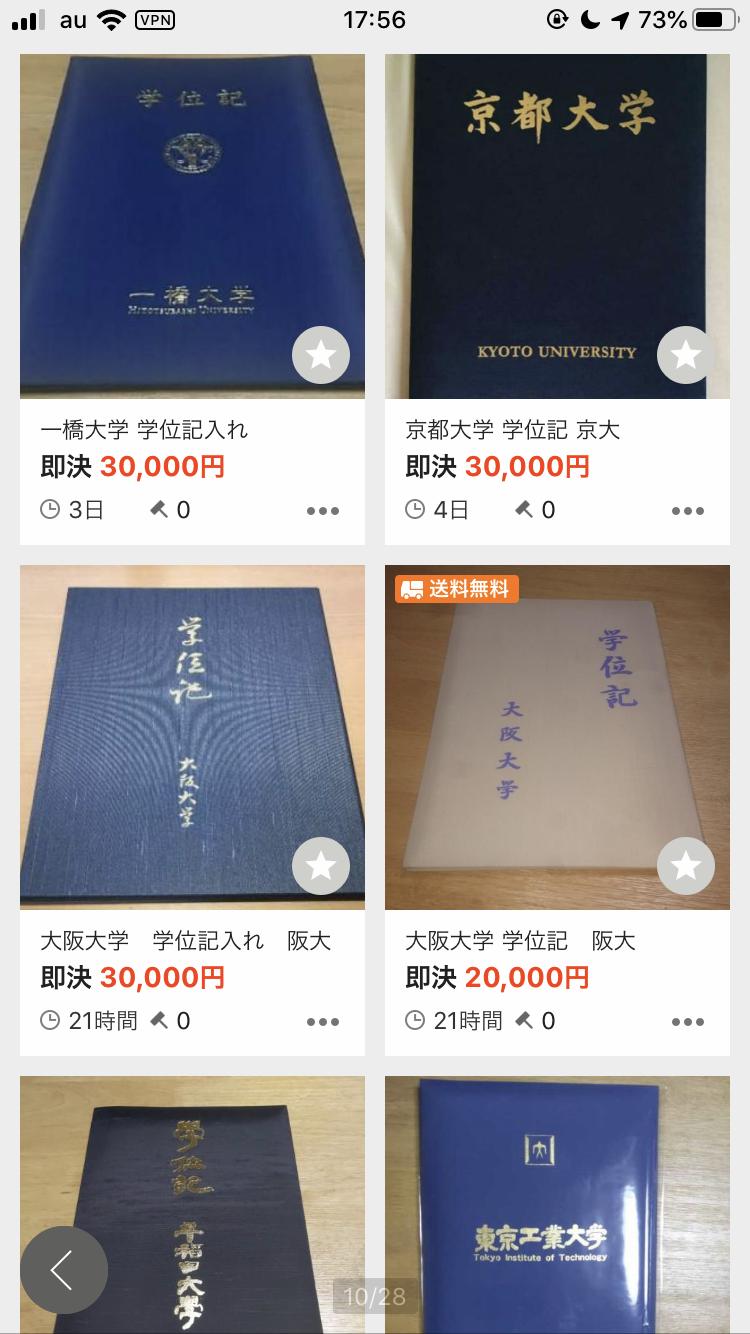Open more options for 京都大学 listing

coord(688,511)
